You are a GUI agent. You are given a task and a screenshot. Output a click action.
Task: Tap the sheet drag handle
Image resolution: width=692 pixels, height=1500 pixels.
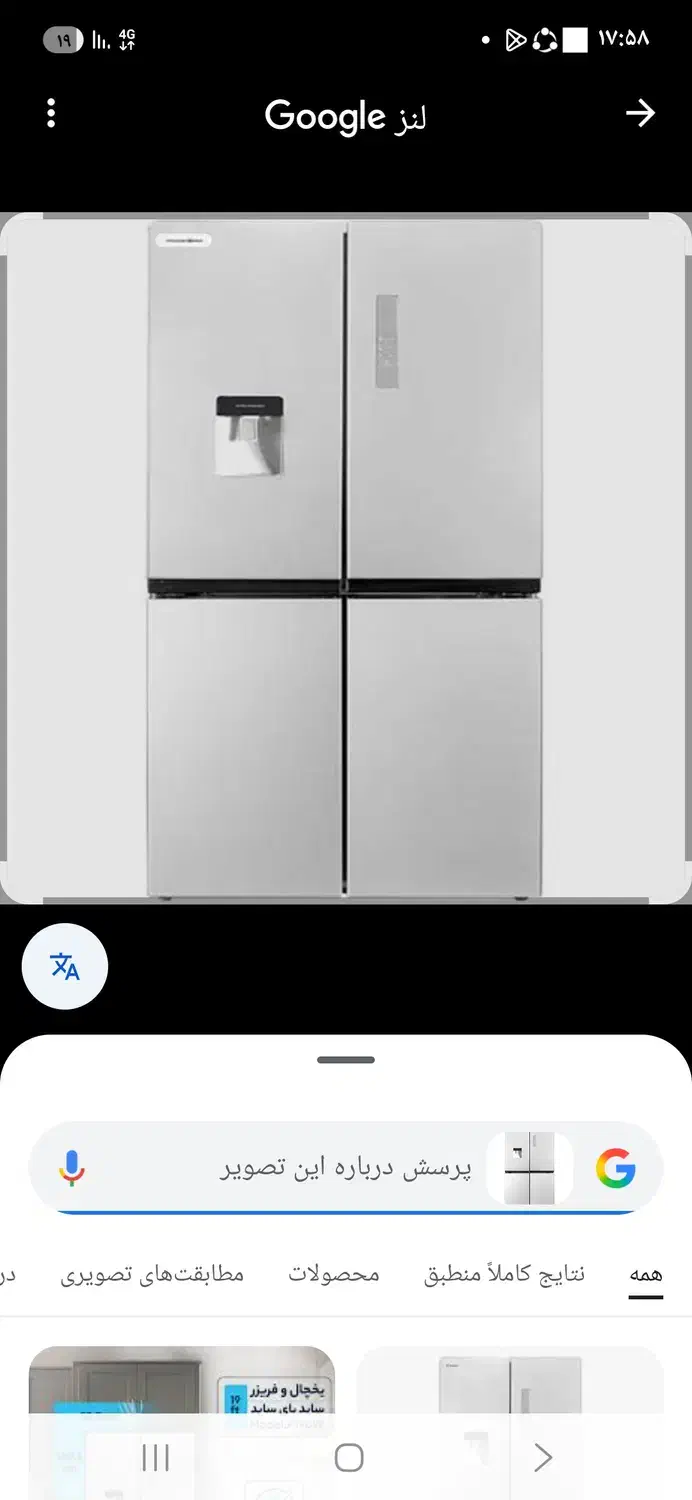coord(346,1060)
